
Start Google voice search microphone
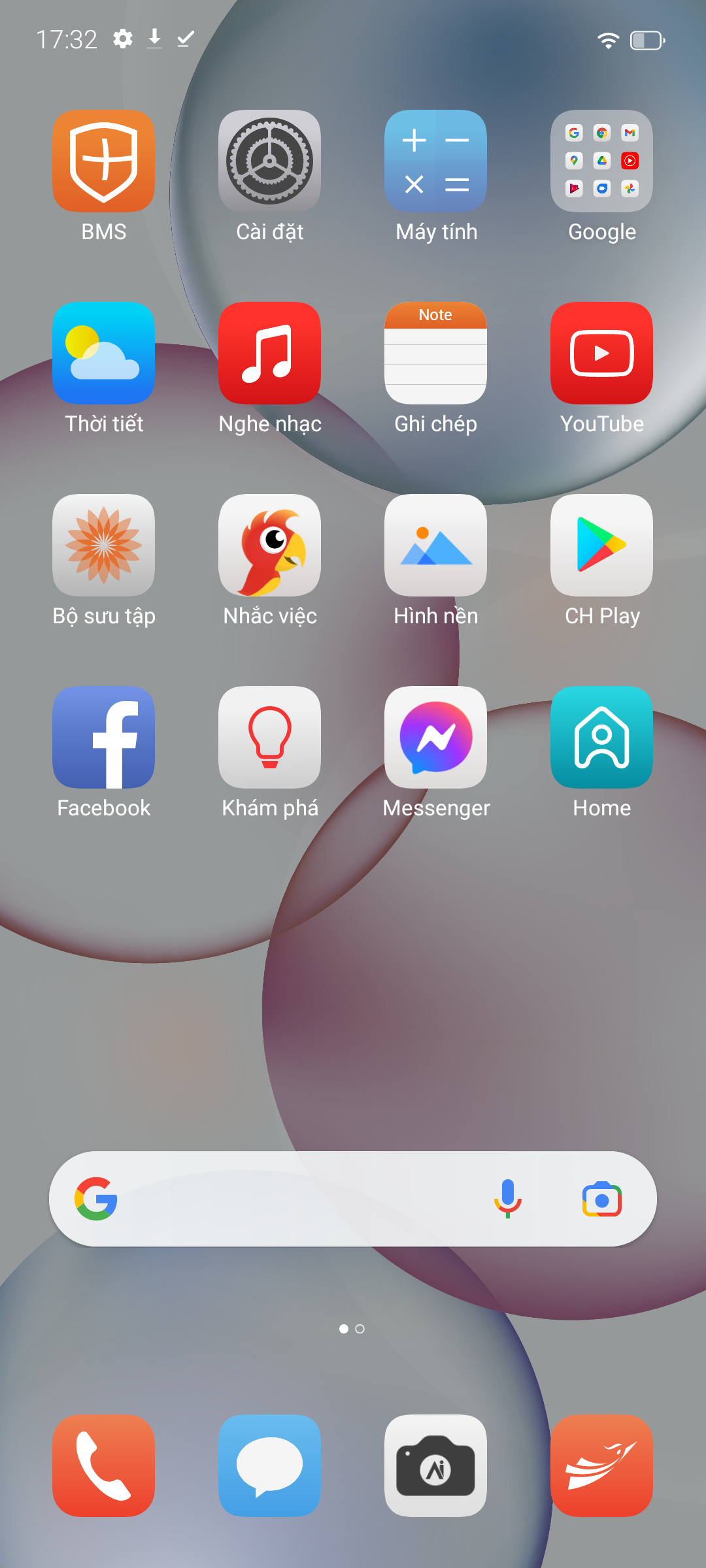pyautogui.click(x=507, y=1199)
